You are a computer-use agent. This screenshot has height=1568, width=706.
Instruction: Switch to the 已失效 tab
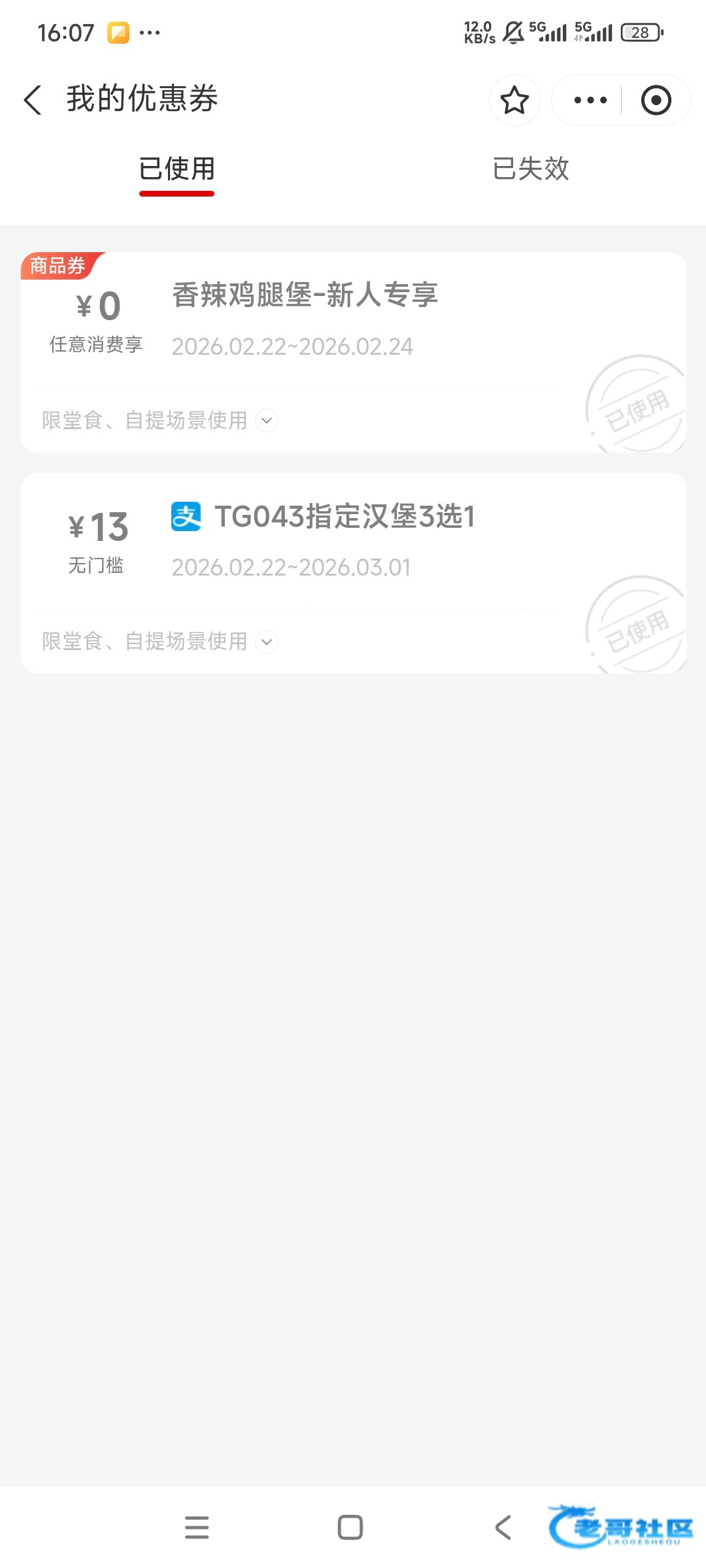pos(530,169)
